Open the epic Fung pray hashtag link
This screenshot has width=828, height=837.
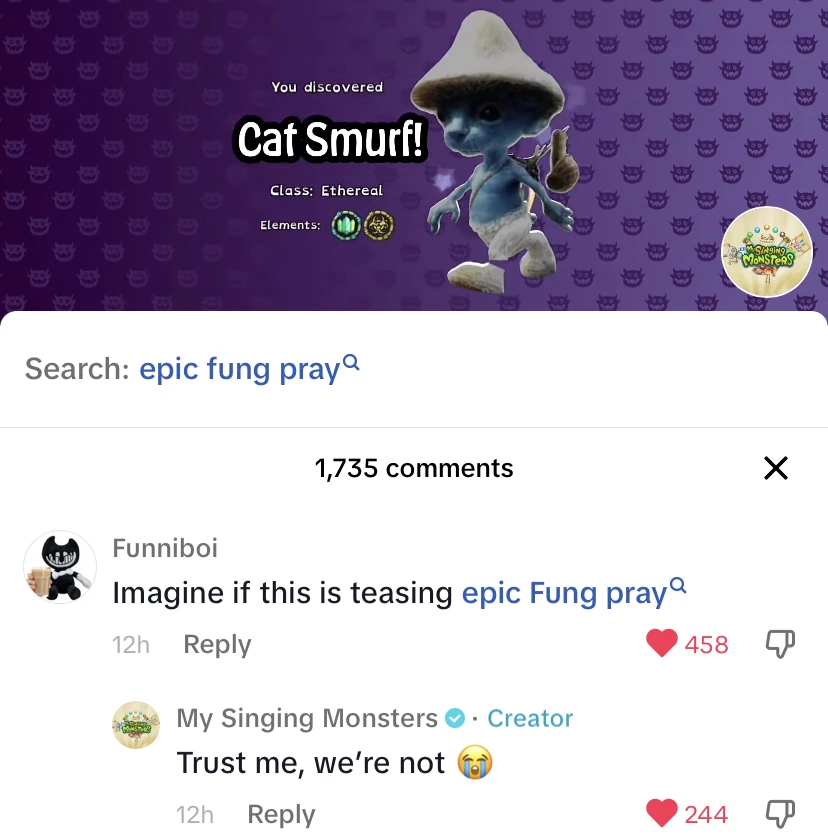[563, 592]
